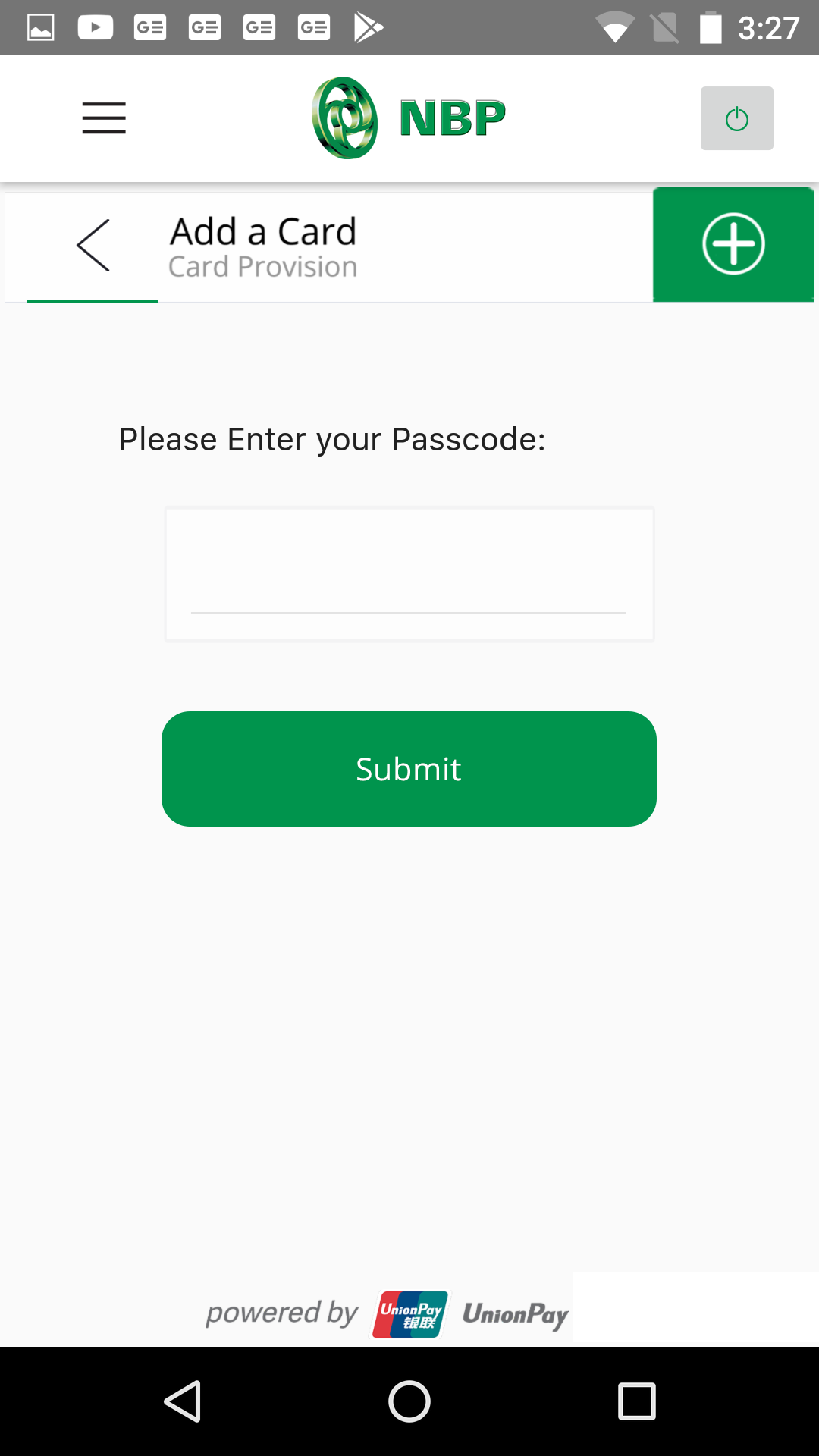Focus the passcode input field
Image resolution: width=819 pixels, height=1456 pixels.
(409, 574)
